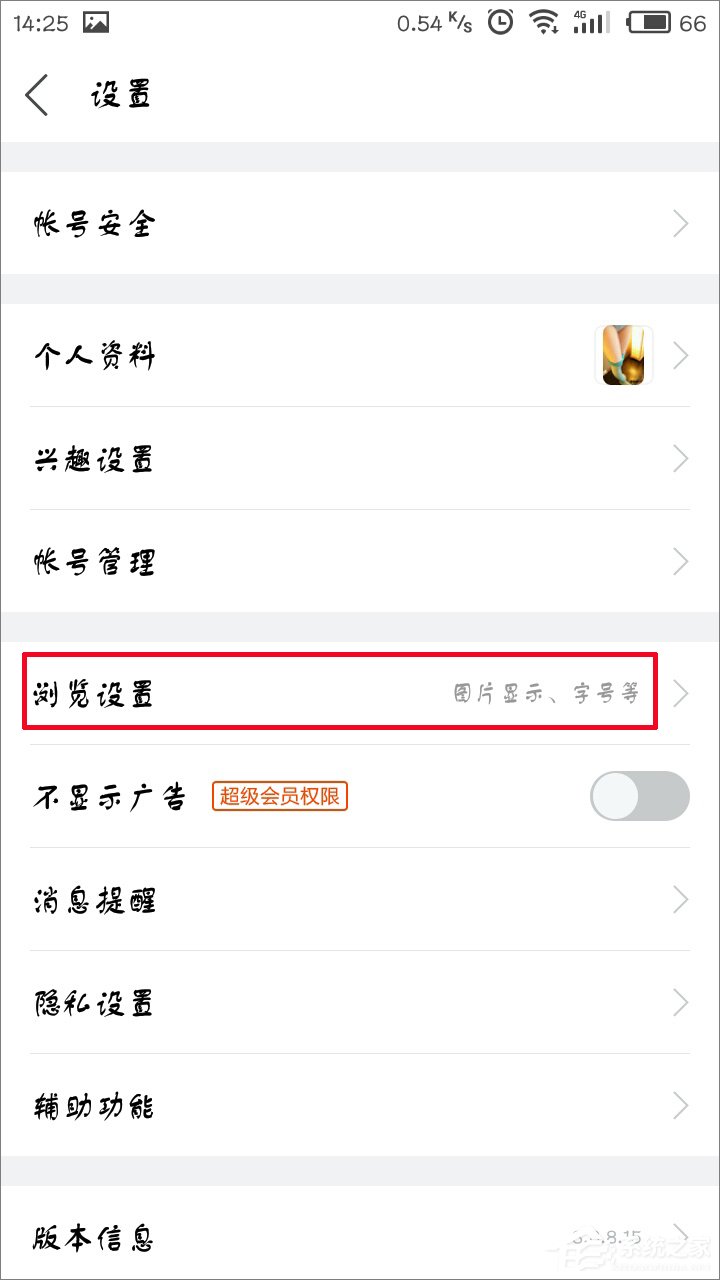Image resolution: width=720 pixels, height=1280 pixels.
Task: Open 帐号管理 account management
Action: pos(360,561)
